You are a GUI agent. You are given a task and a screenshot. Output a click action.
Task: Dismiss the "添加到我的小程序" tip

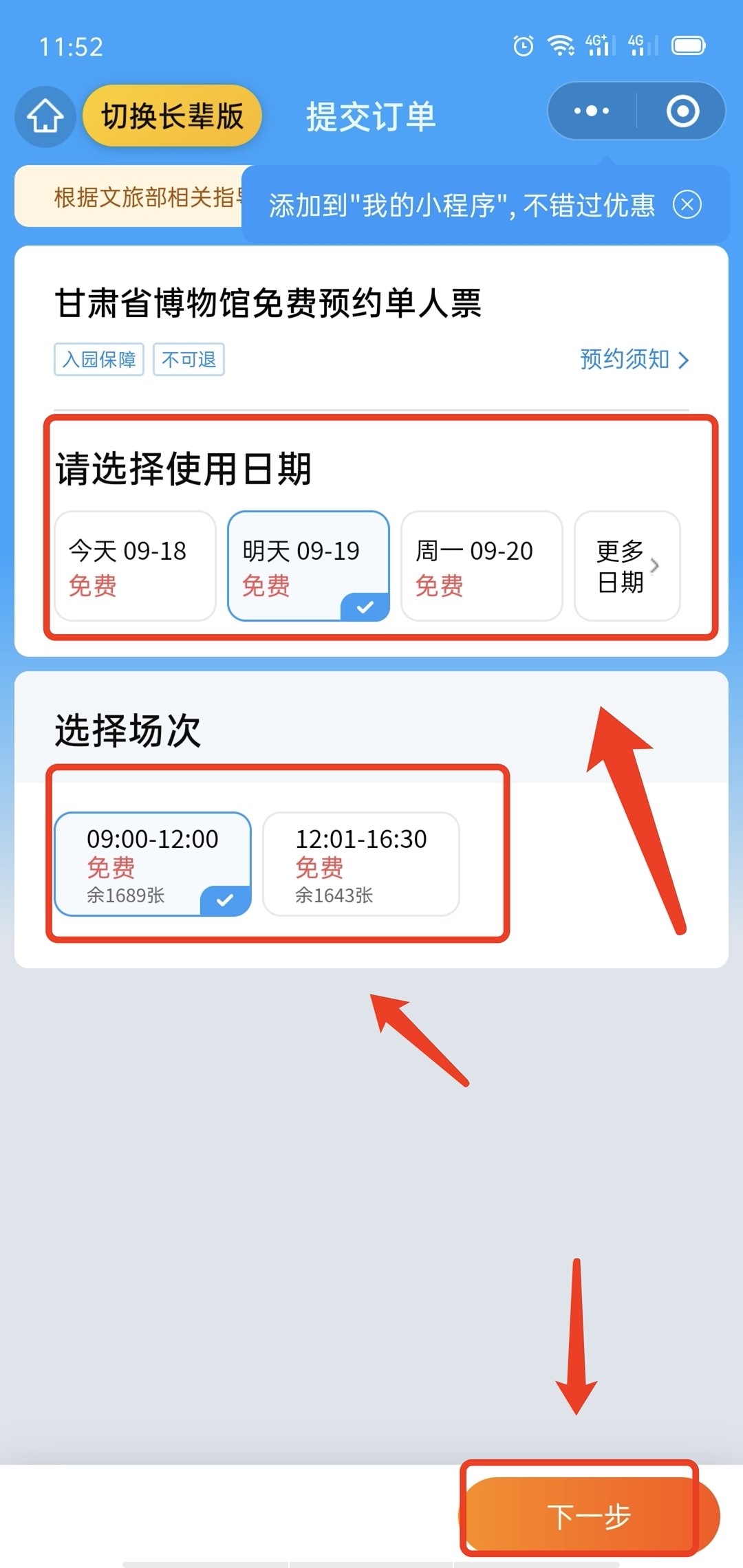pos(687,204)
